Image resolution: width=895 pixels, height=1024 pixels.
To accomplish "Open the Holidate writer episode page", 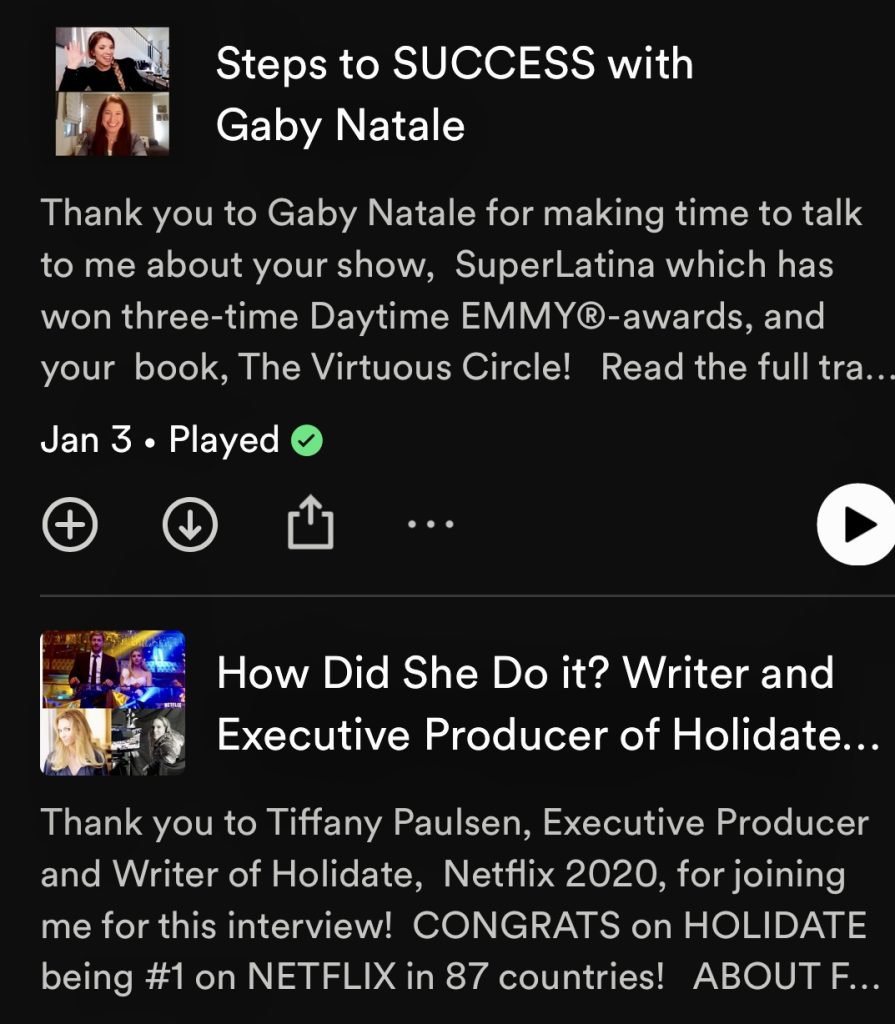I will 547,703.
